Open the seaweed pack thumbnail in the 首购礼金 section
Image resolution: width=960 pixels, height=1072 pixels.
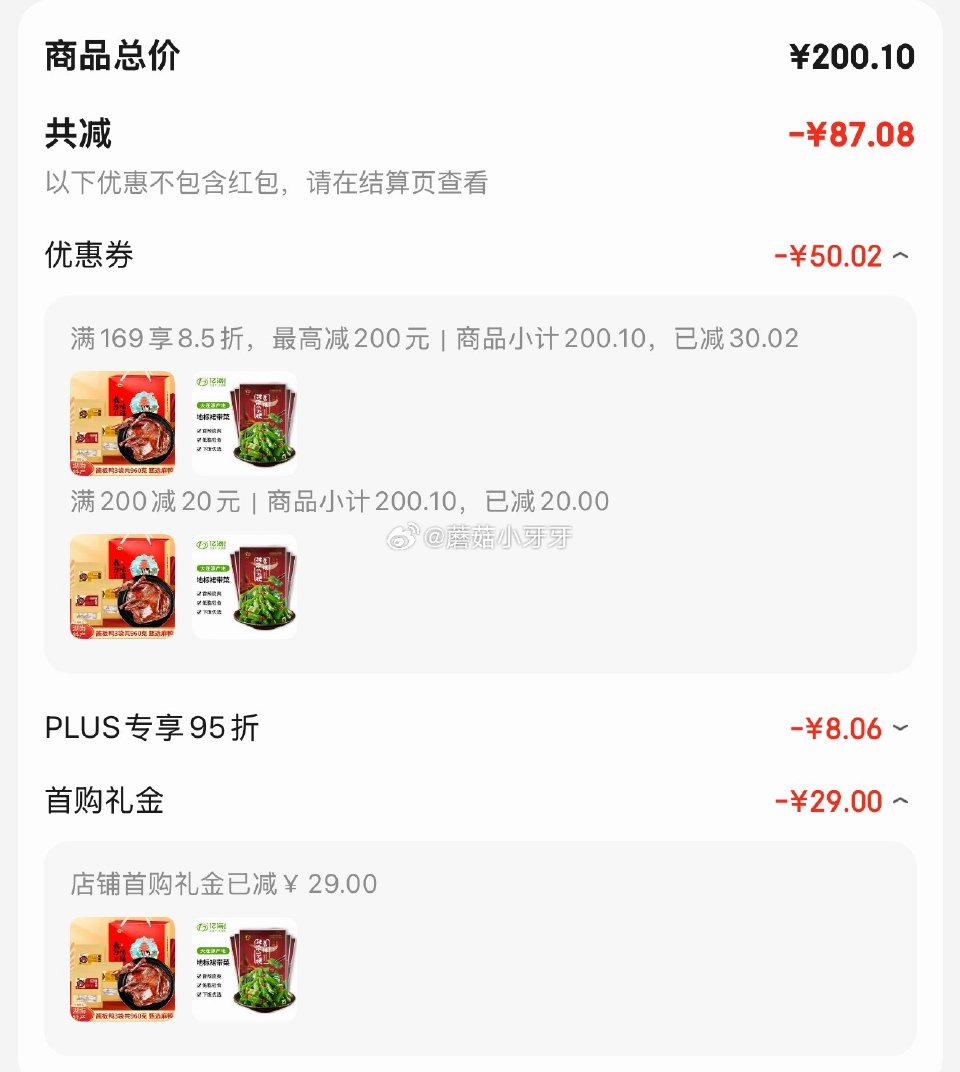click(245, 967)
